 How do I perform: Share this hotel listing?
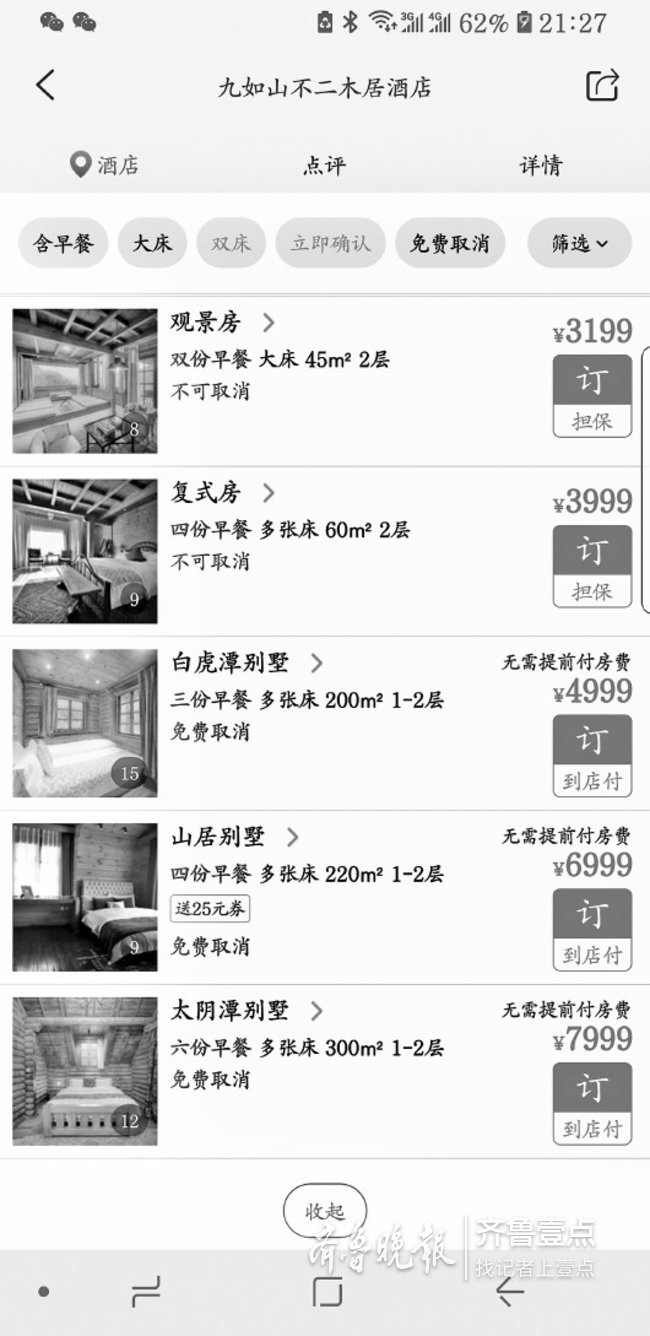(x=602, y=86)
